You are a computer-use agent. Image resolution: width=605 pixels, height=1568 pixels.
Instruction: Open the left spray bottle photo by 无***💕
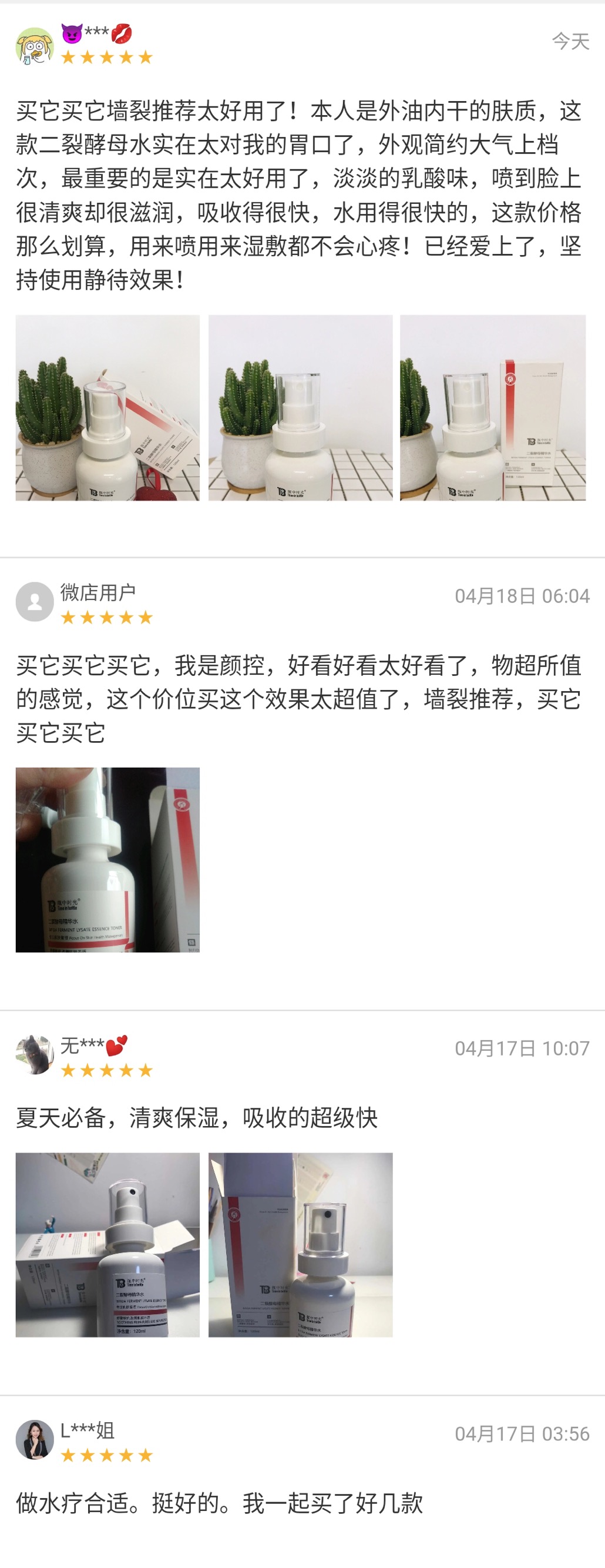(x=103, y=1248)
